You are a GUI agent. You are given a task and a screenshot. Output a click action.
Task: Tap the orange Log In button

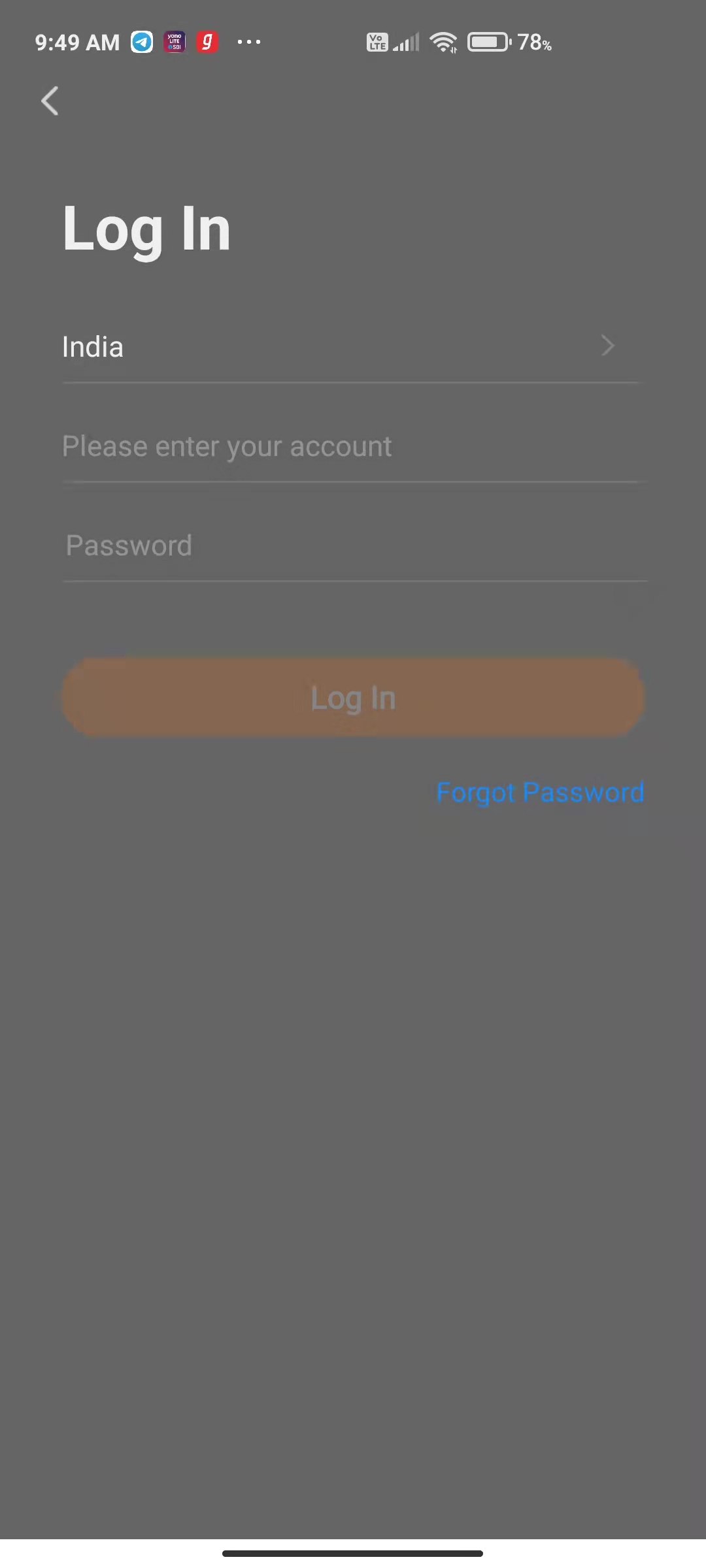pos(353,698)
